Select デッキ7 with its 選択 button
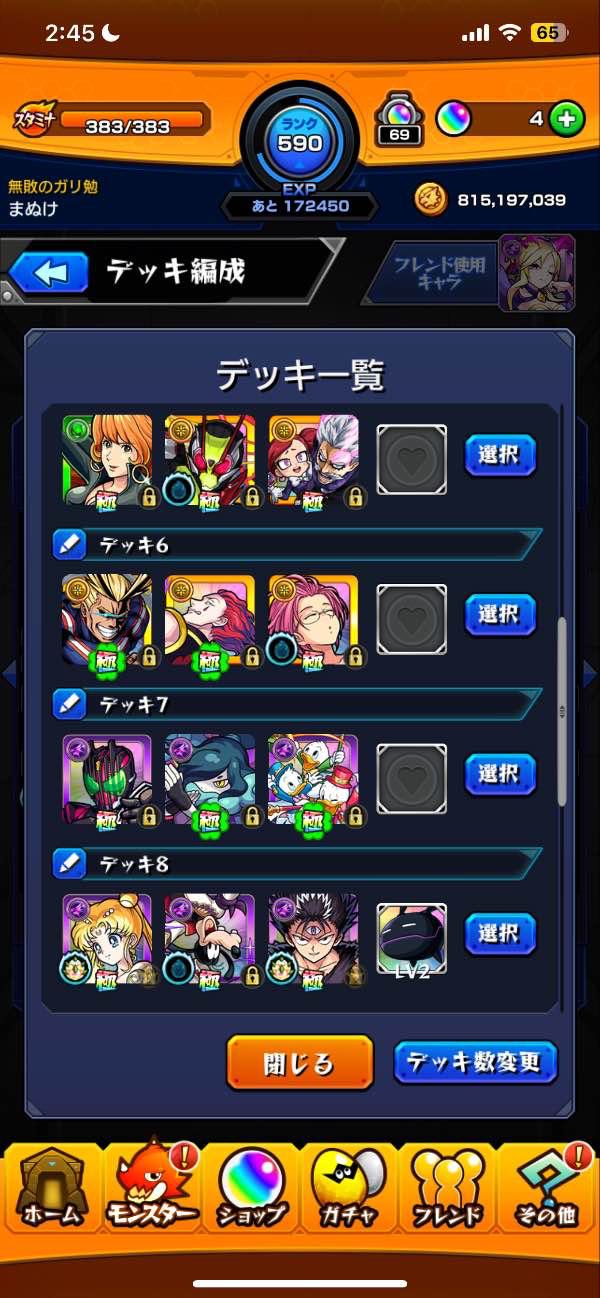 coord(500,774)
